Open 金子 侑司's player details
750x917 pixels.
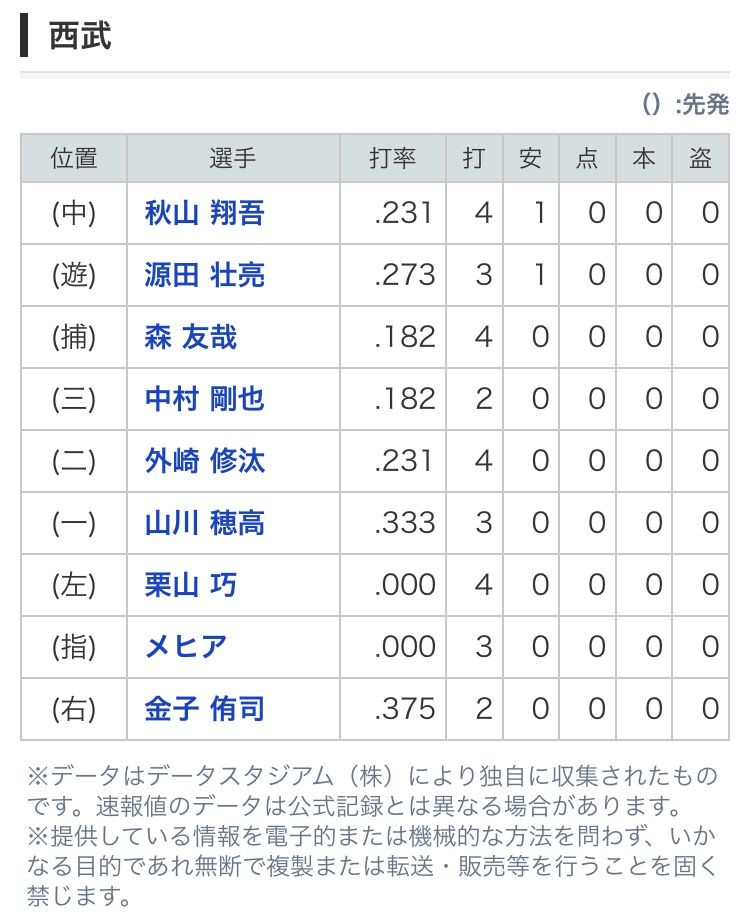pyautogui.click(x=204, y=709)
